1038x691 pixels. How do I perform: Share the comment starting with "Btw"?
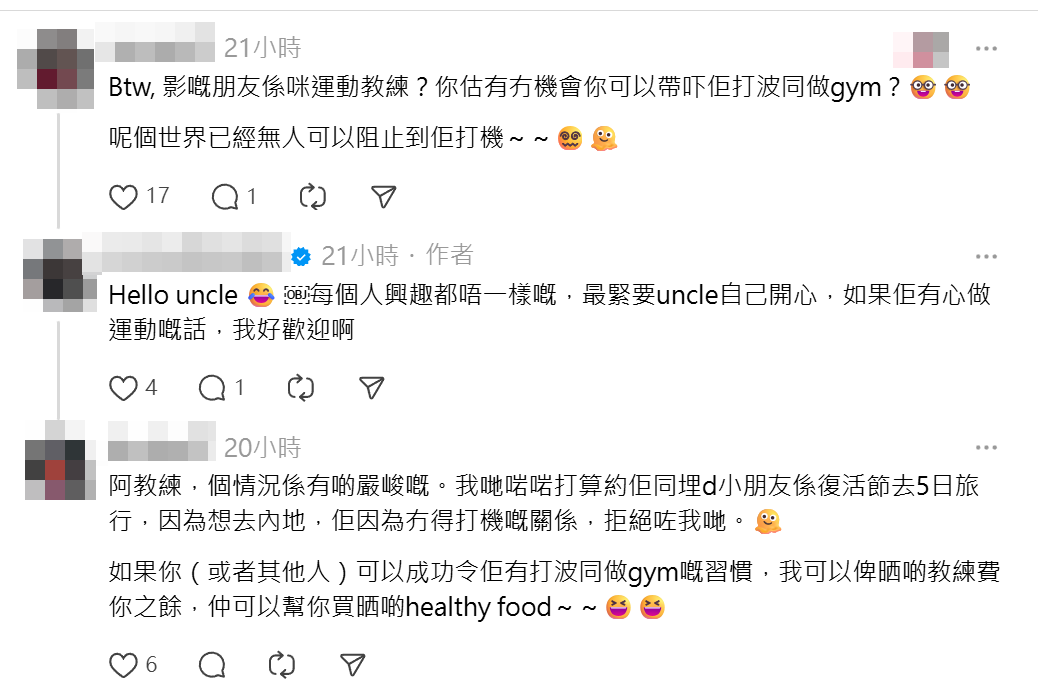point(383,197)
